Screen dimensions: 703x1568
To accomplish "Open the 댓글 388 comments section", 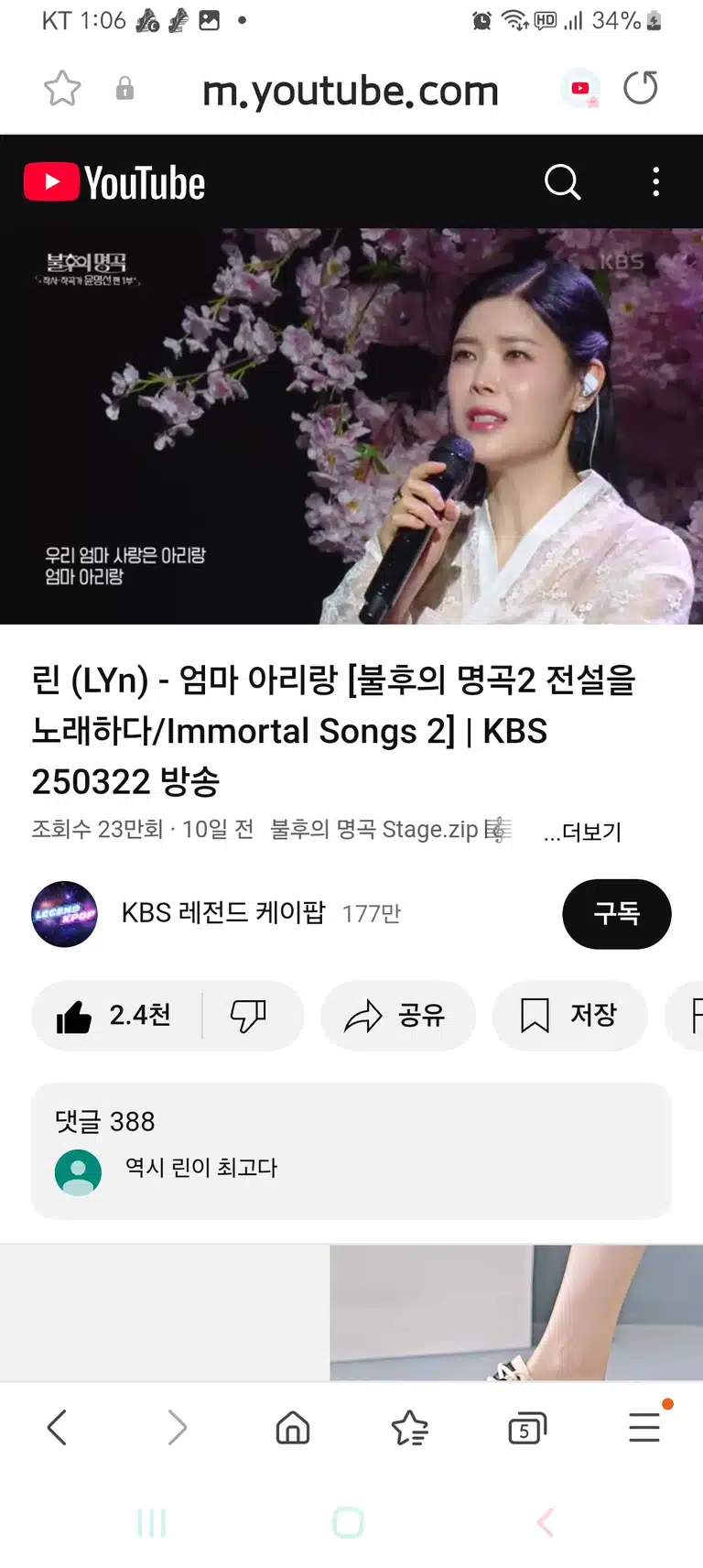I will pos(351,1150).
